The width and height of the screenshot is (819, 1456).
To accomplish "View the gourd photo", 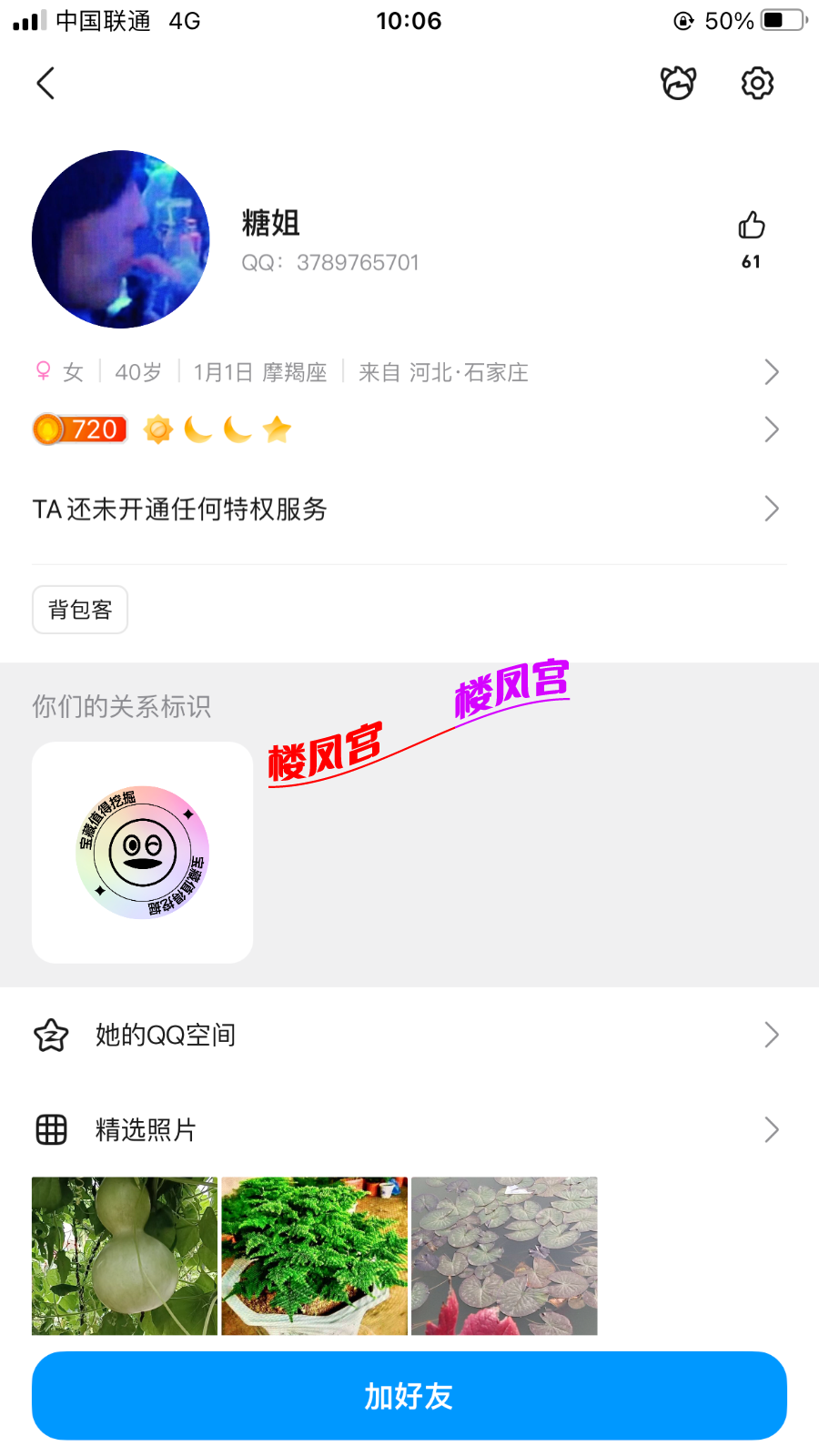I will [x=125, y=1256].
